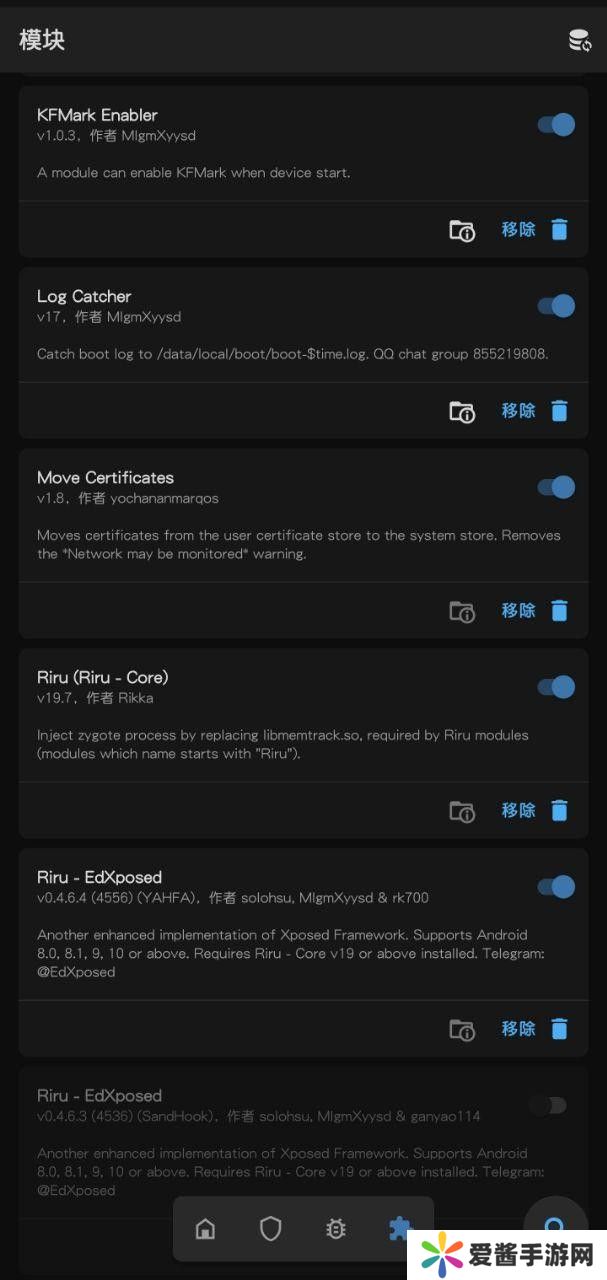Remove the KFMark Enabler module

pyautogui.click(x=534, y=230)
